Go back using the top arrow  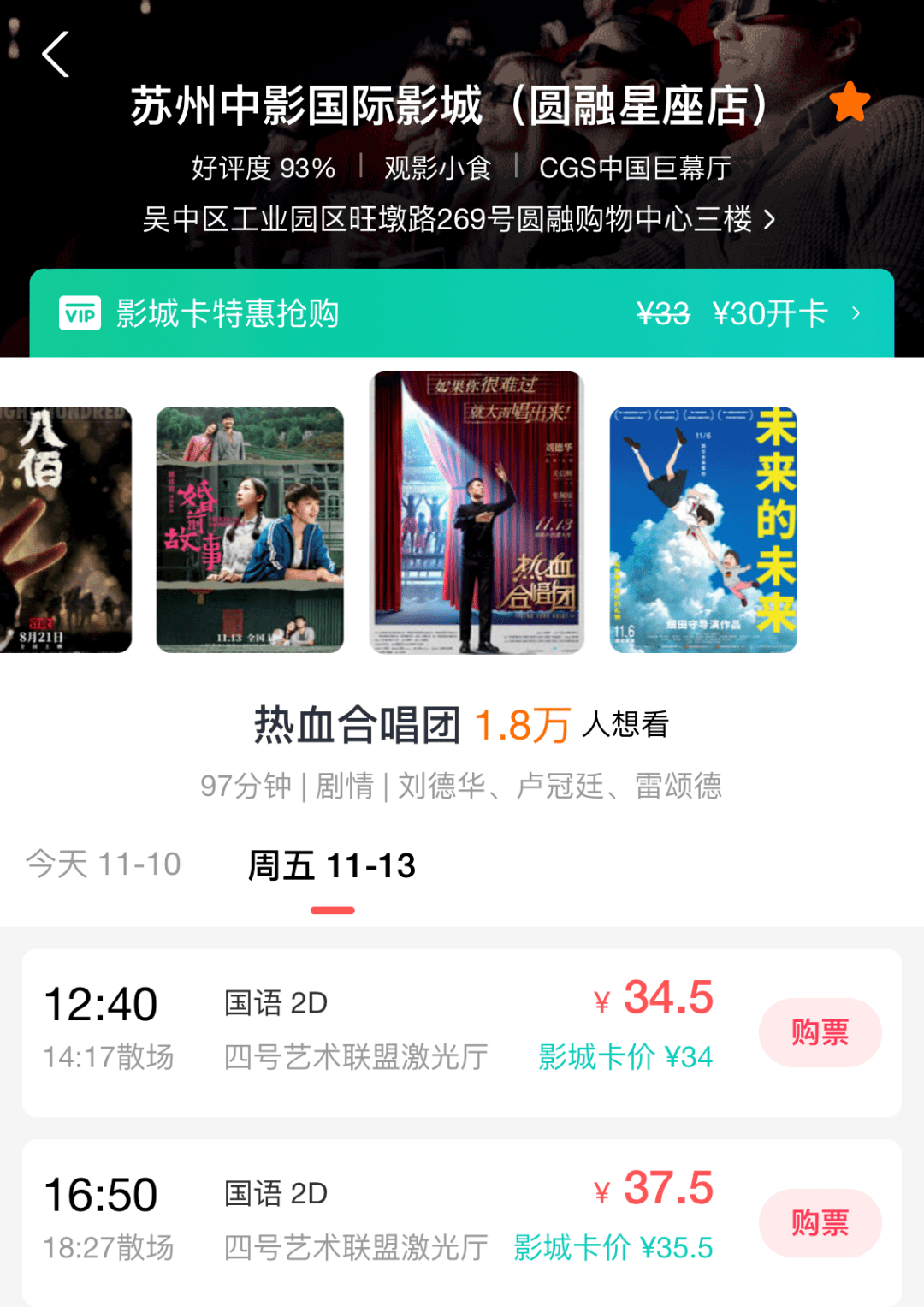coord(56,55)
